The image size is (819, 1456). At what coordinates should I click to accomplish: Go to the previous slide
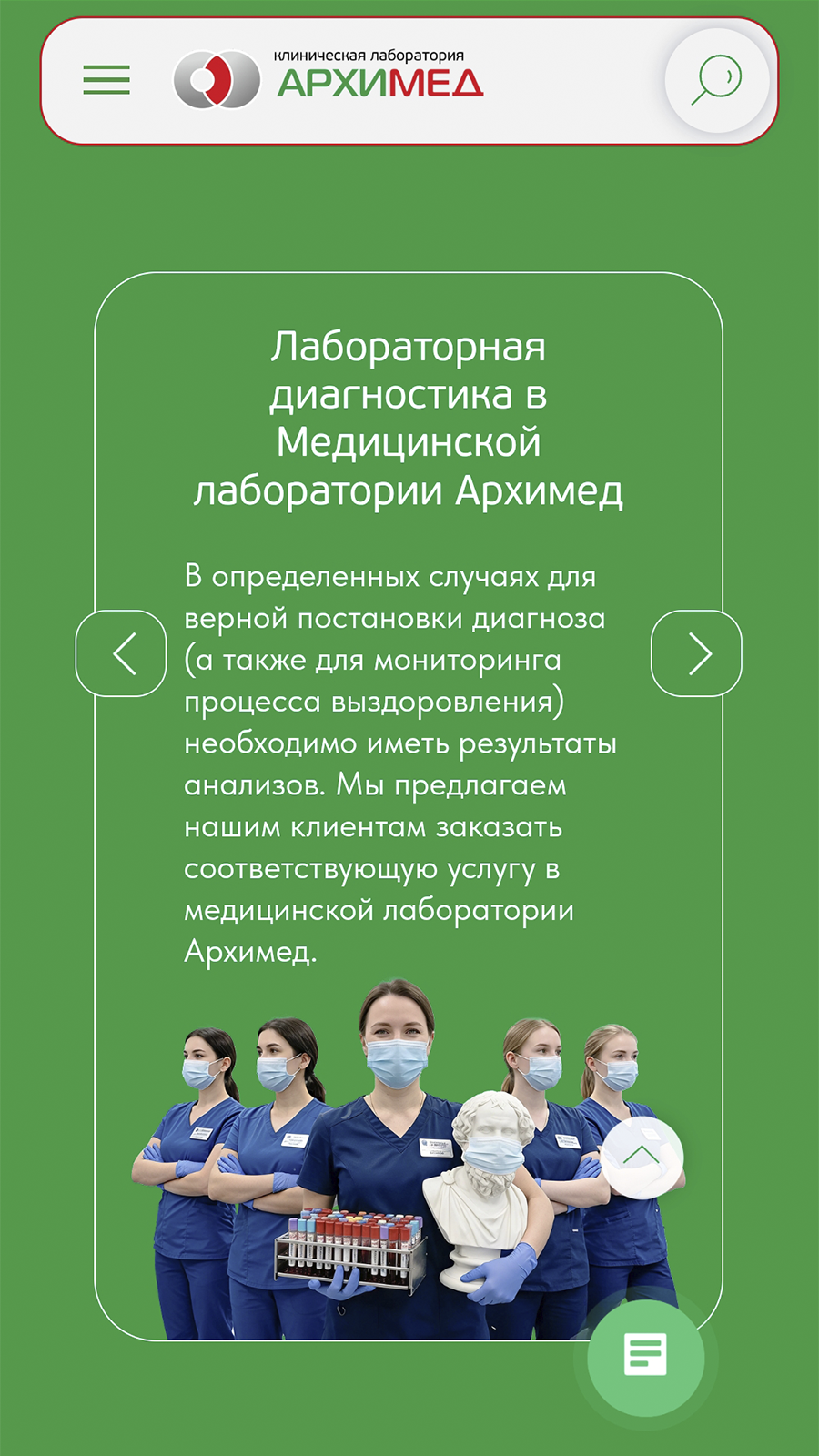[121, 653]
